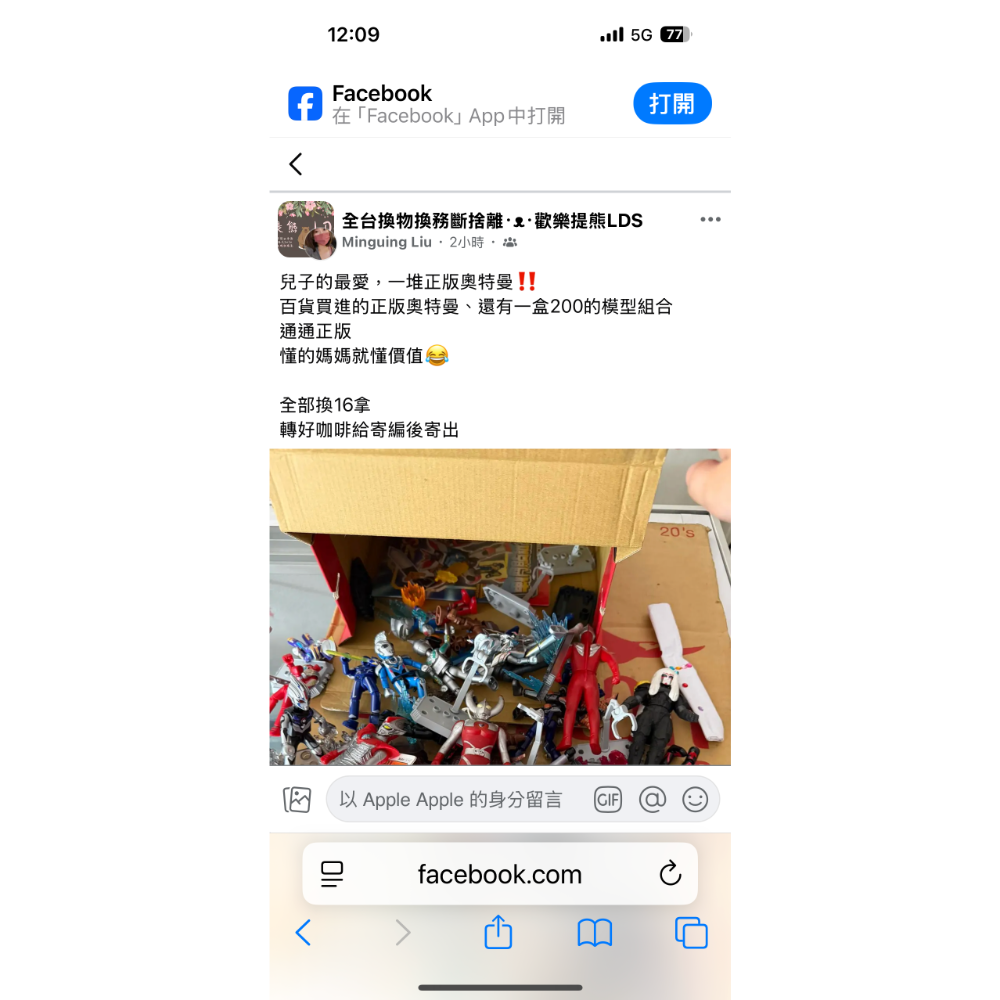This screenshot has width=1000, height=1000.
Task: Open the page settings icon in address bar
Action: tap(332, 874)
